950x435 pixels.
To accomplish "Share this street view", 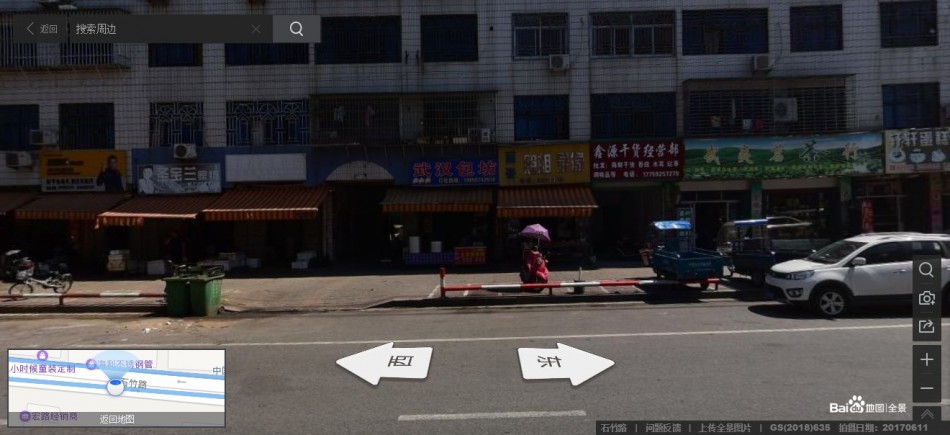I will pos(926,326).
